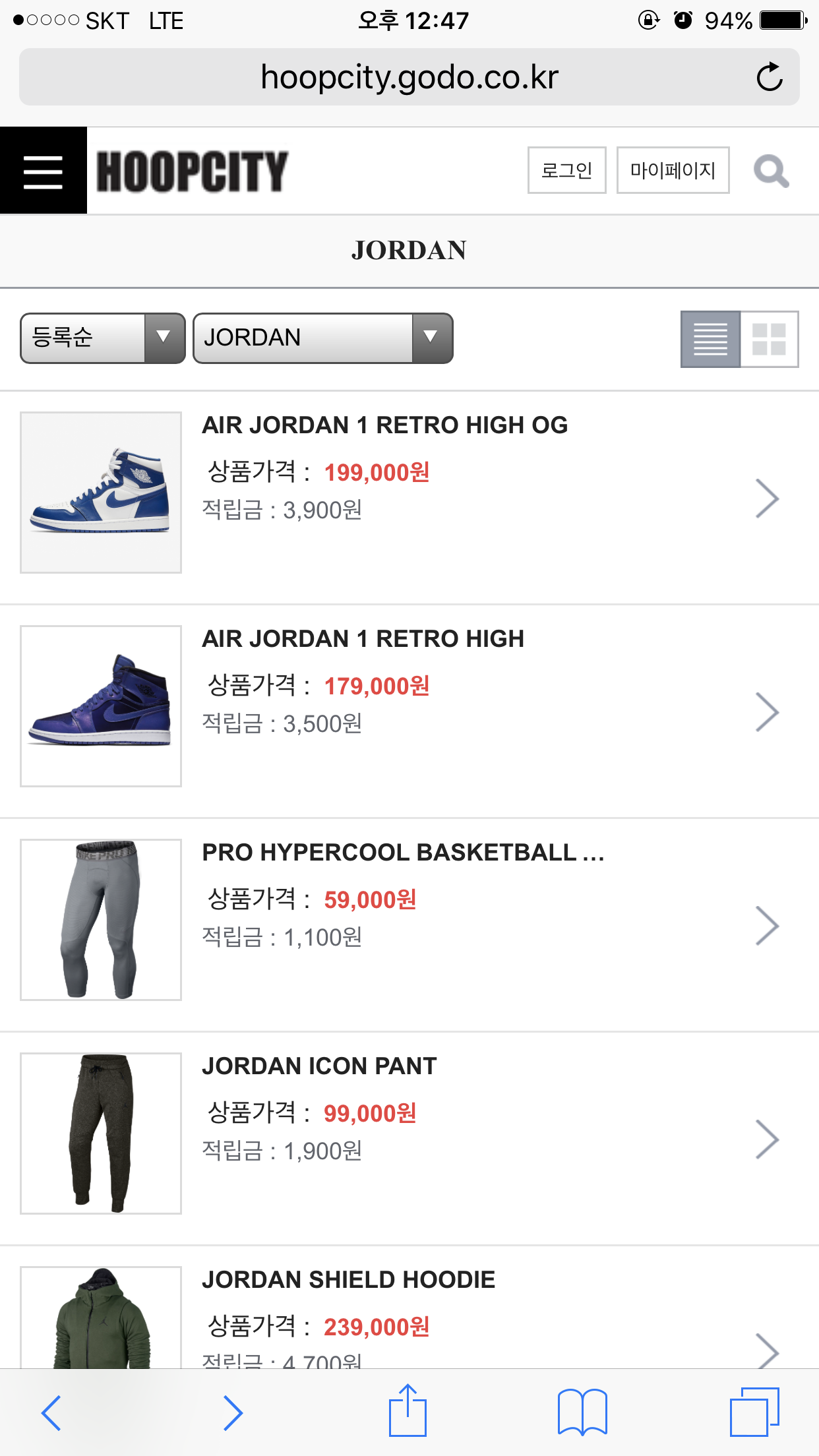Tap the 로그인 login button
The height and width of the screenshot is (1456, 819).
(x=566, y=171)
